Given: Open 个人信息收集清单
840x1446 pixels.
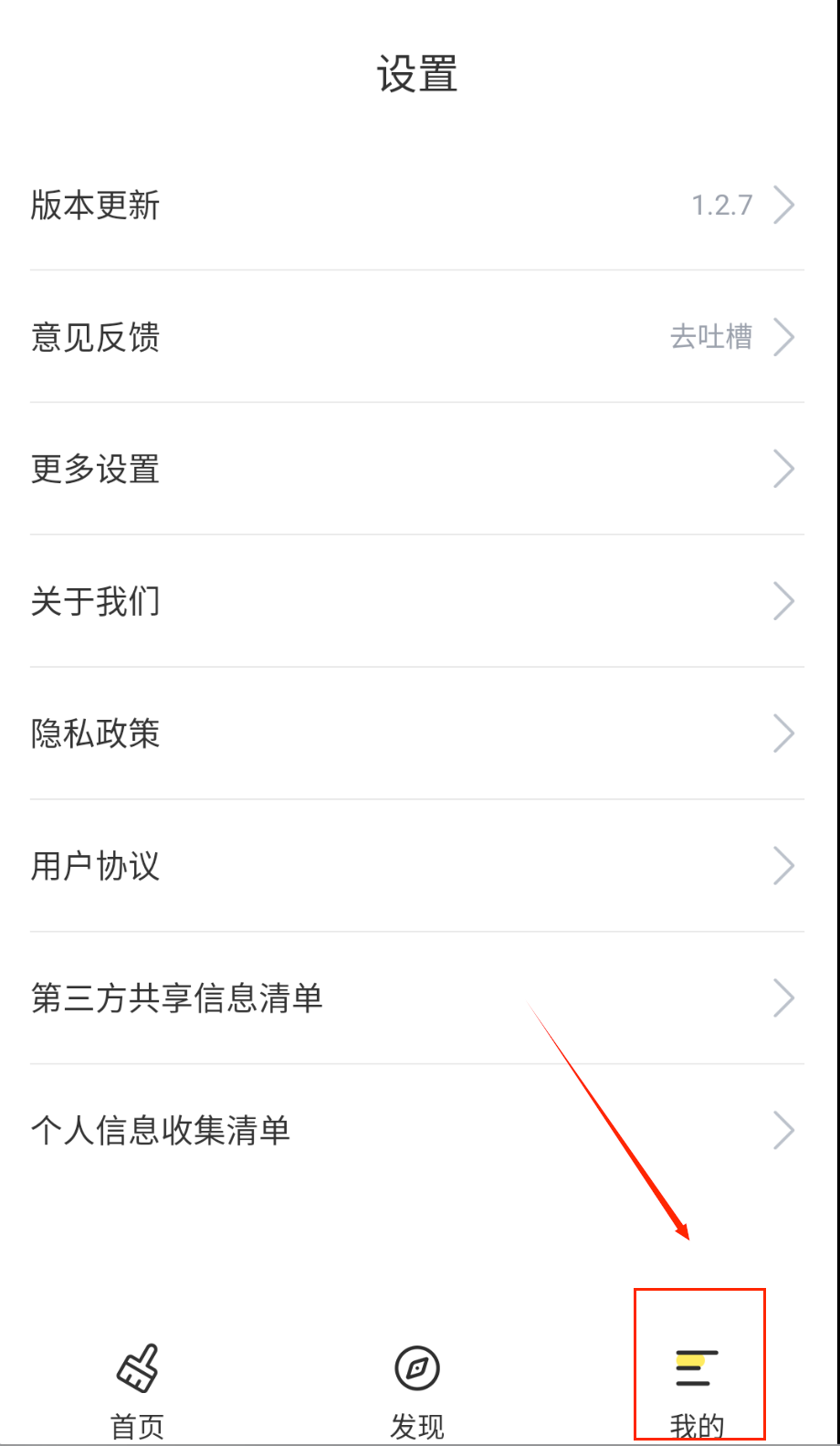Looking at the screenshot, I should 416,1130.
